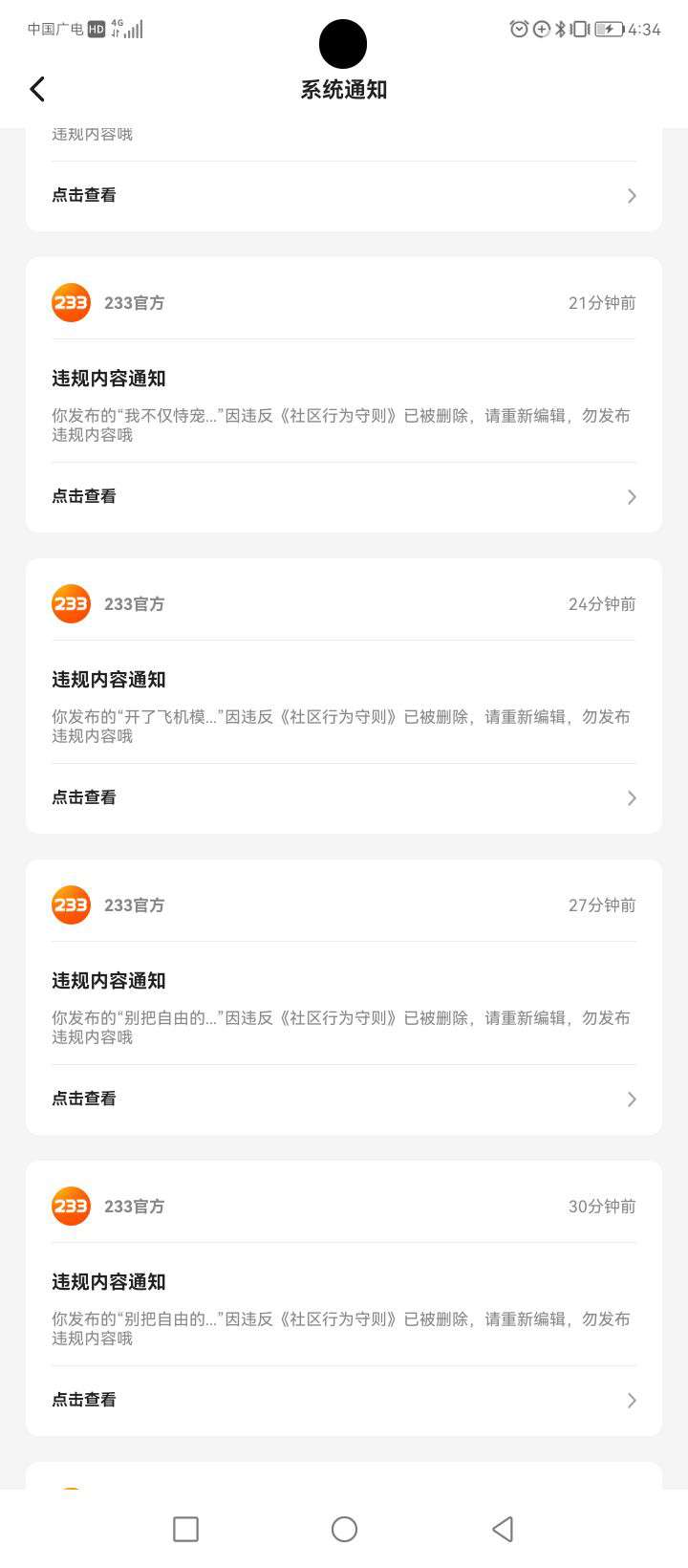Open 点击查看 under the 21分钟前 notice
Image resolution: width=688 pixels, height=1568 pixels.
[x=344, y=496]
